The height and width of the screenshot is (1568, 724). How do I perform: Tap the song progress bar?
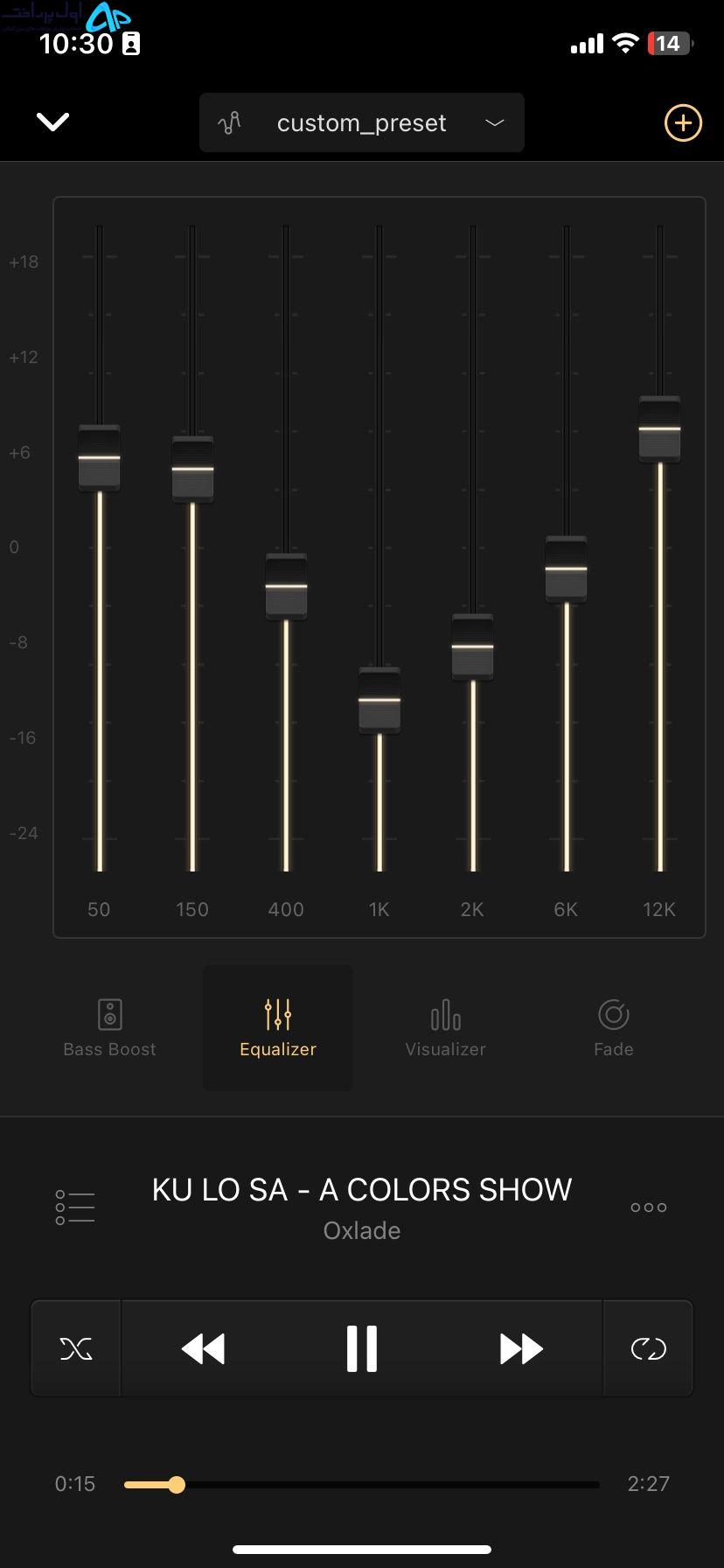coord(362,1485)
